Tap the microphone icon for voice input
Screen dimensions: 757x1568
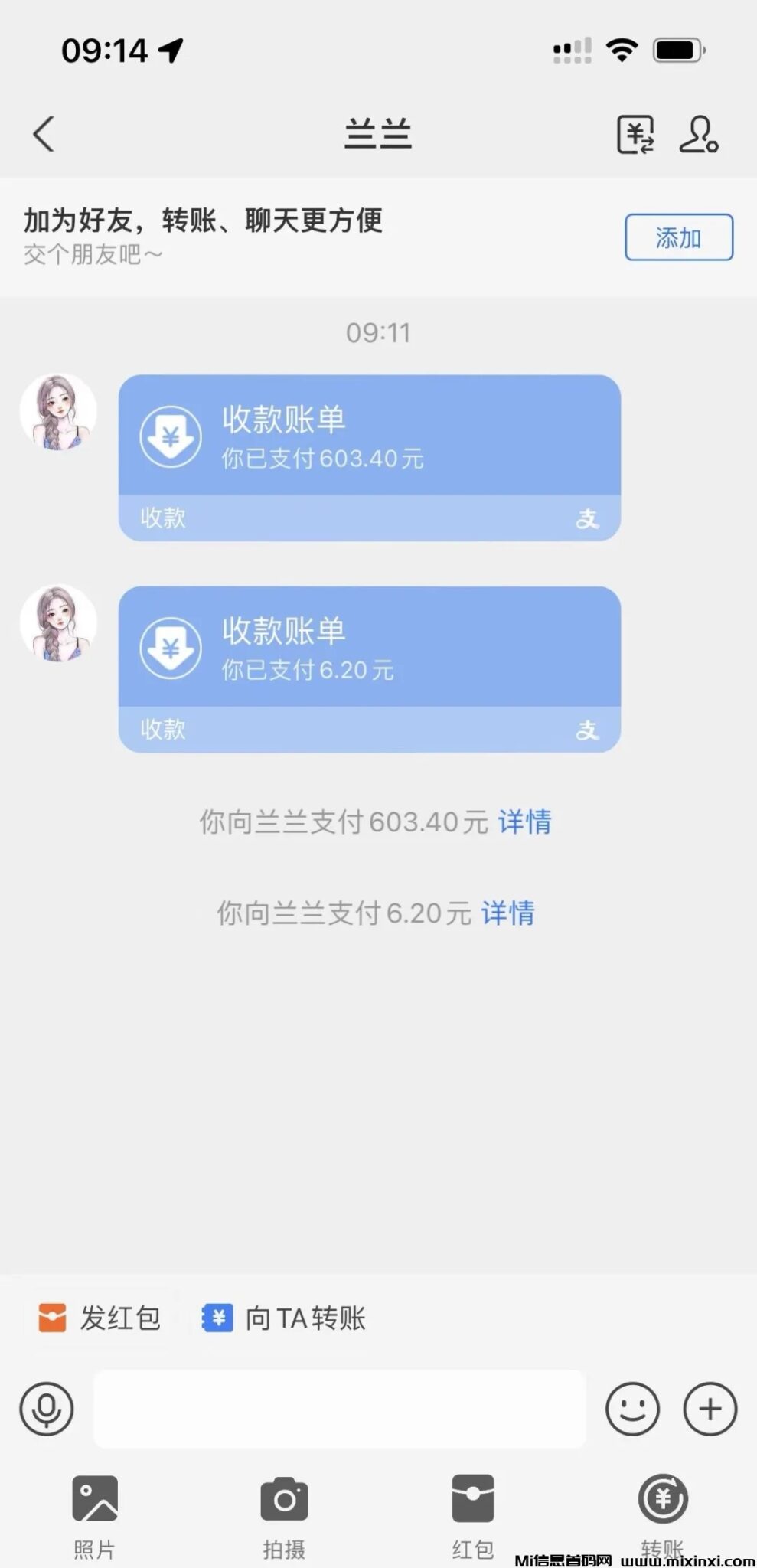pos(47,1409)
